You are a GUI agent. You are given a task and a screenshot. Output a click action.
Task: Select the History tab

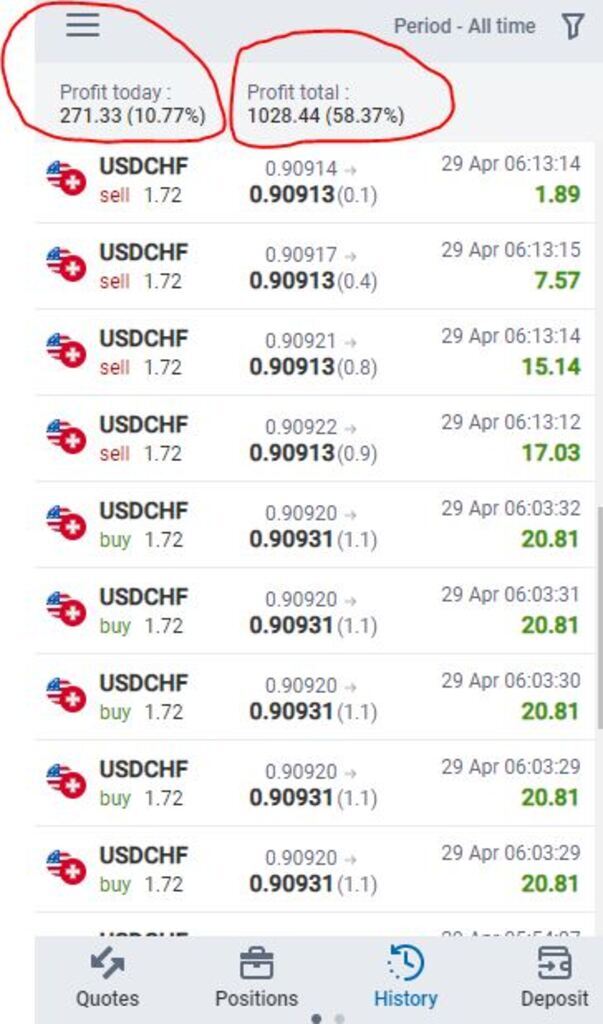405,978
